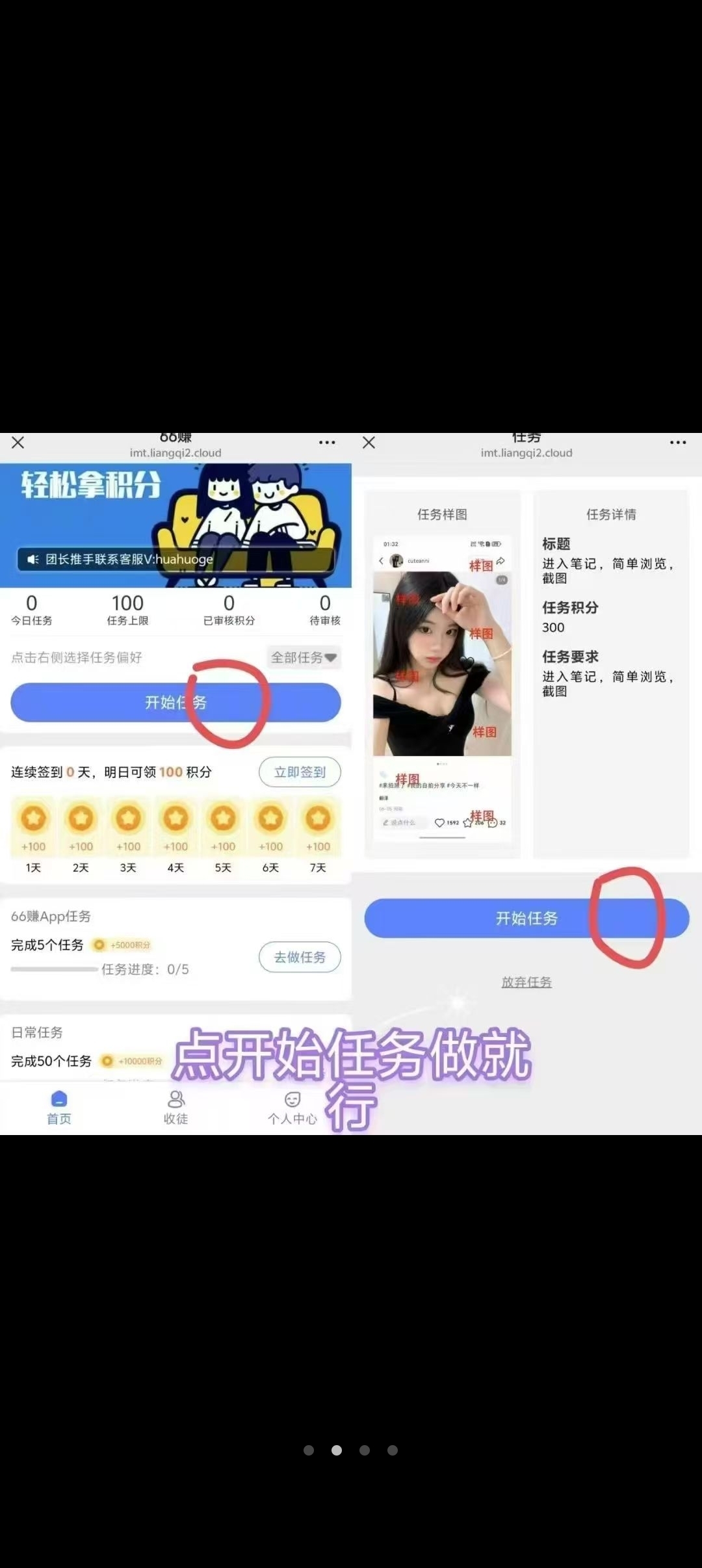The width and height of the screenshot is (702, 1568).
Task: Go to the fourth page indicator dot
Action: click(393, 1450)
